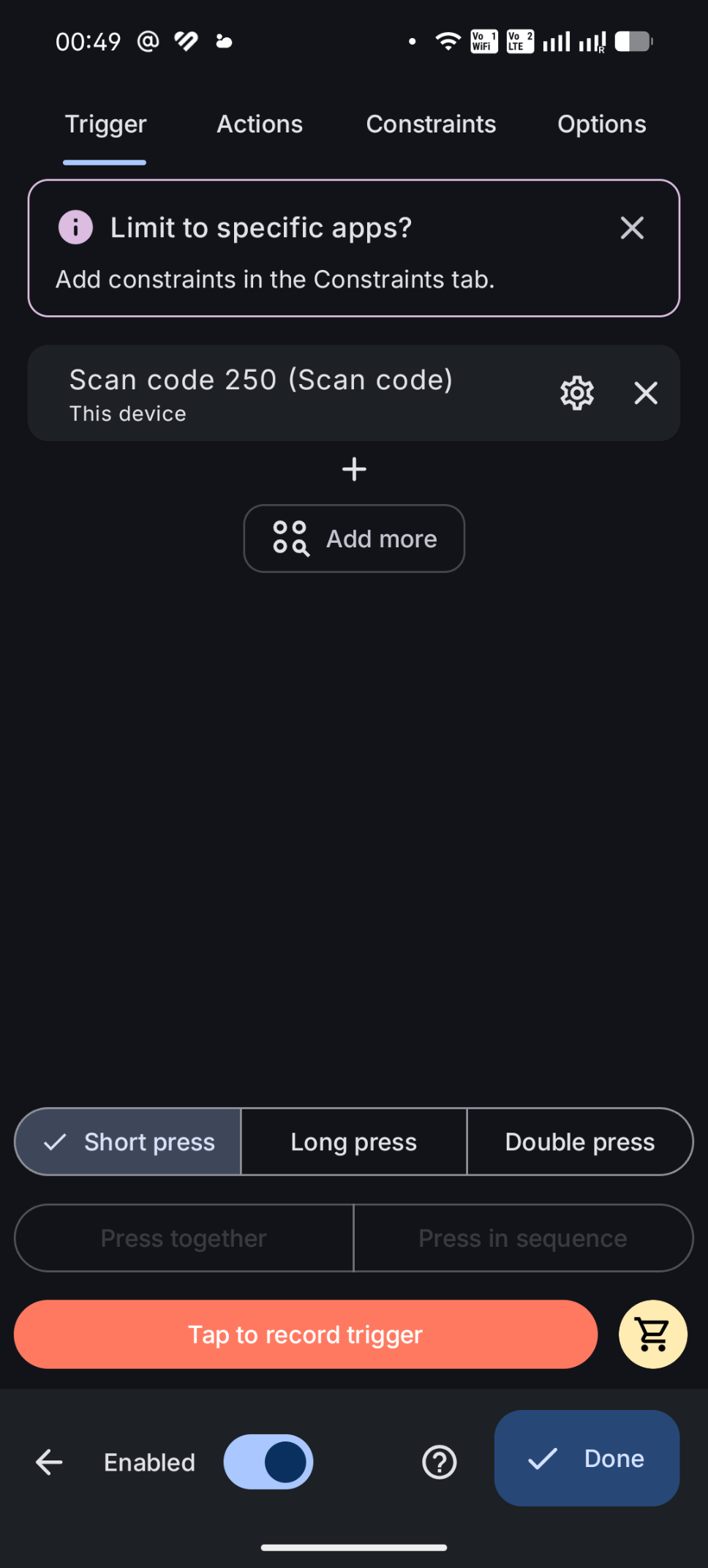Viewport: 708px width, 1568px height.
Task: Select Long press click type
Action: coord(354,1142)
